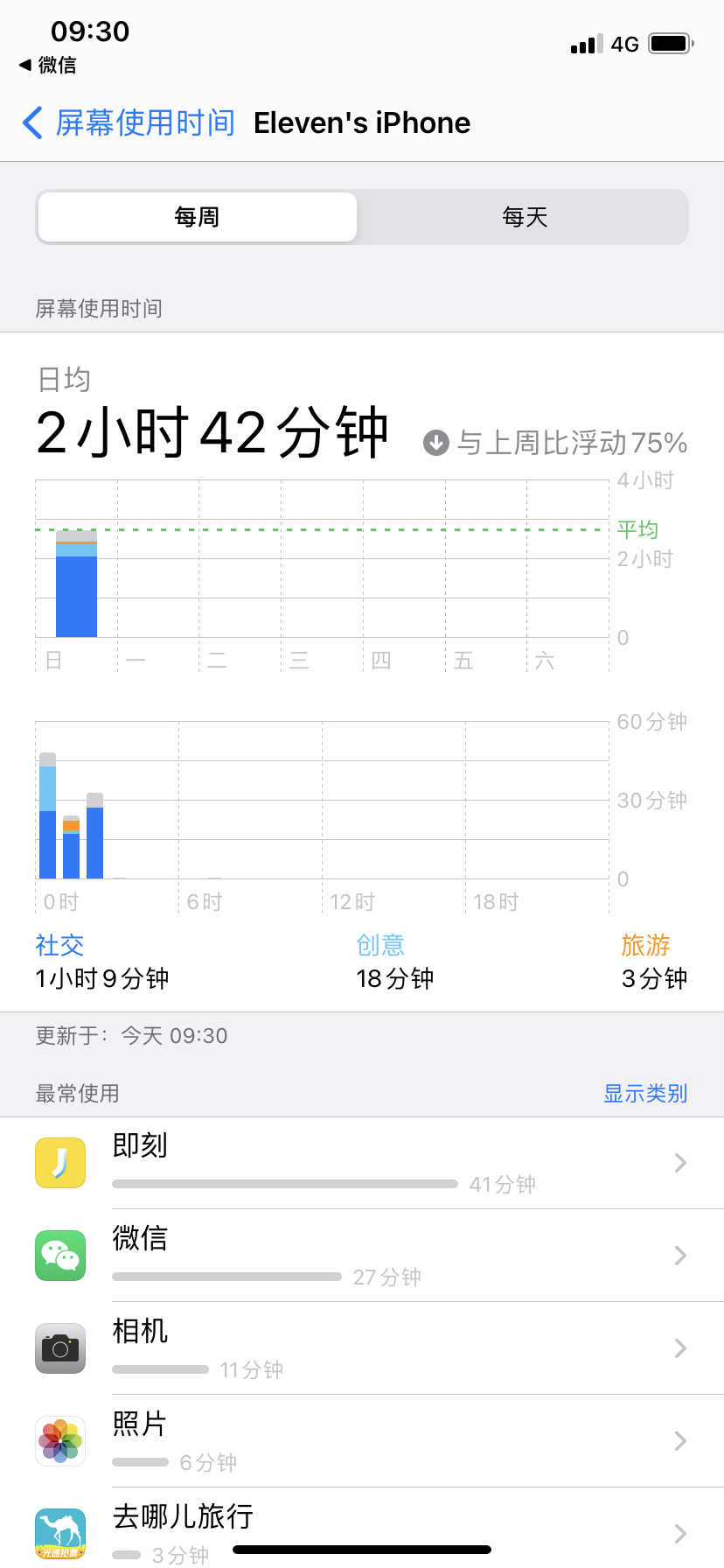Switch to the 每天 segment
Image resolution: width=724 pixels, height=1568 pixels.
pos(525,217)
